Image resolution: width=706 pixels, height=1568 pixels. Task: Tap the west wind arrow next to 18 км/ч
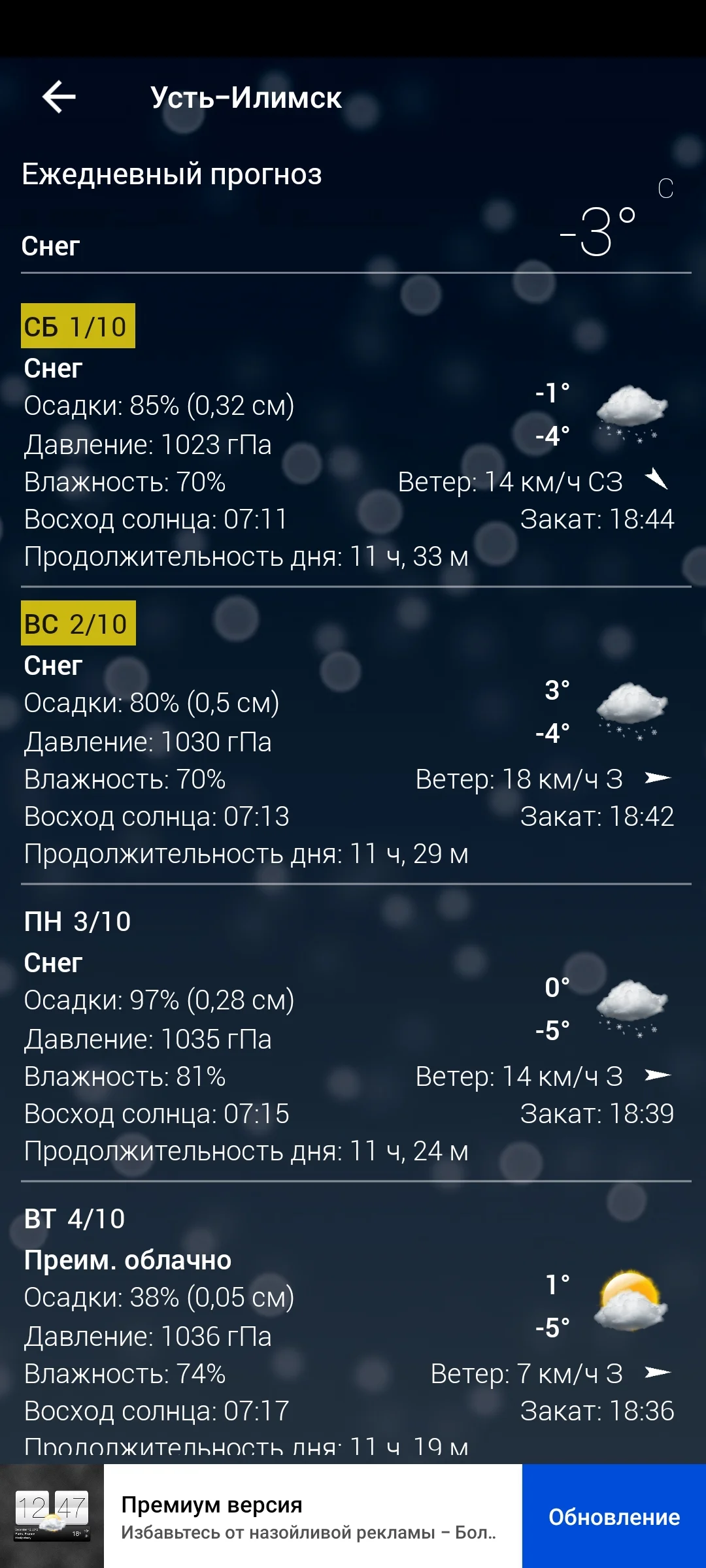[657, 779]
